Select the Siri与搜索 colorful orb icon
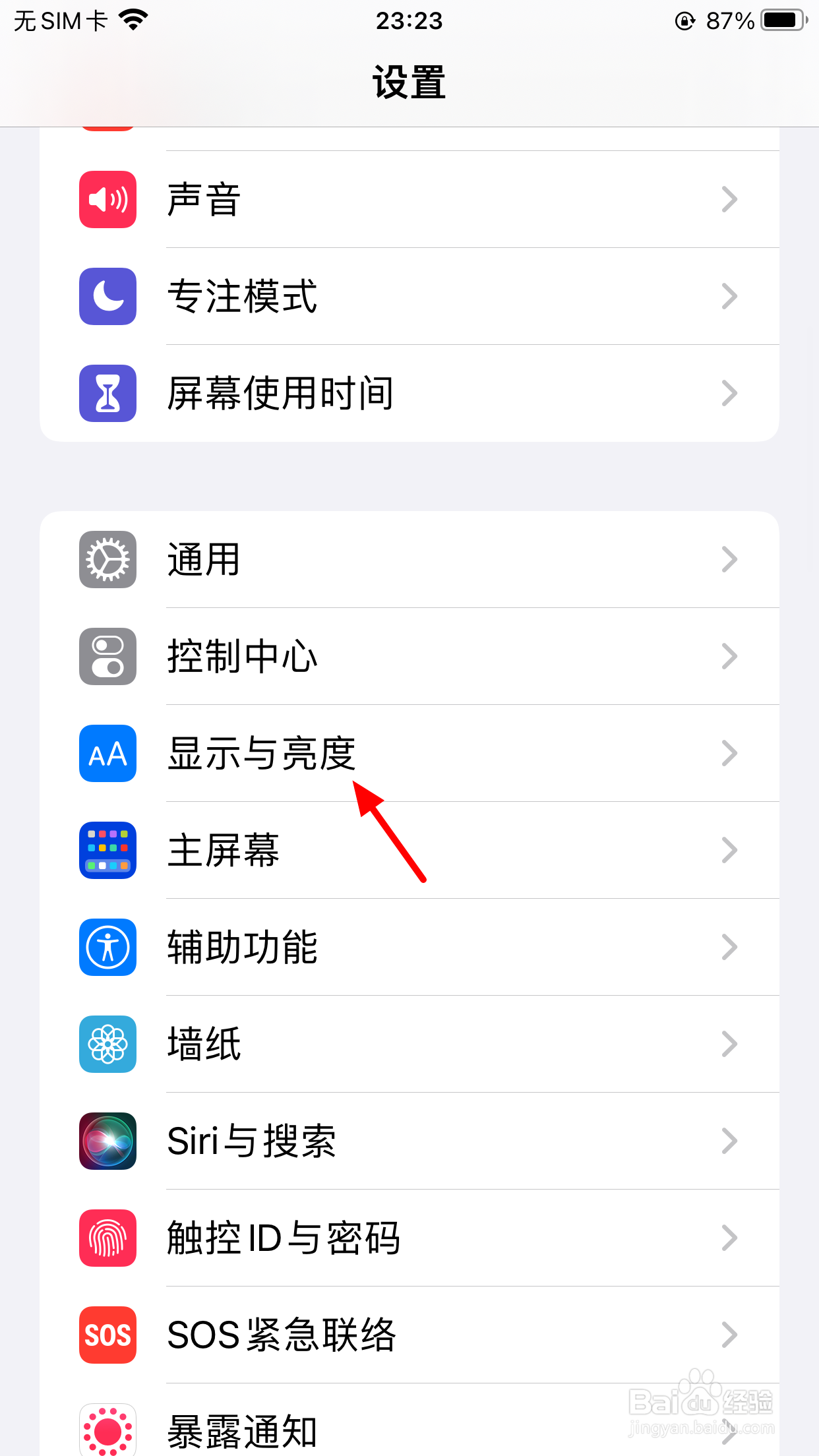The width and height of the screenshot is (819, 1456). (107, 1141)
